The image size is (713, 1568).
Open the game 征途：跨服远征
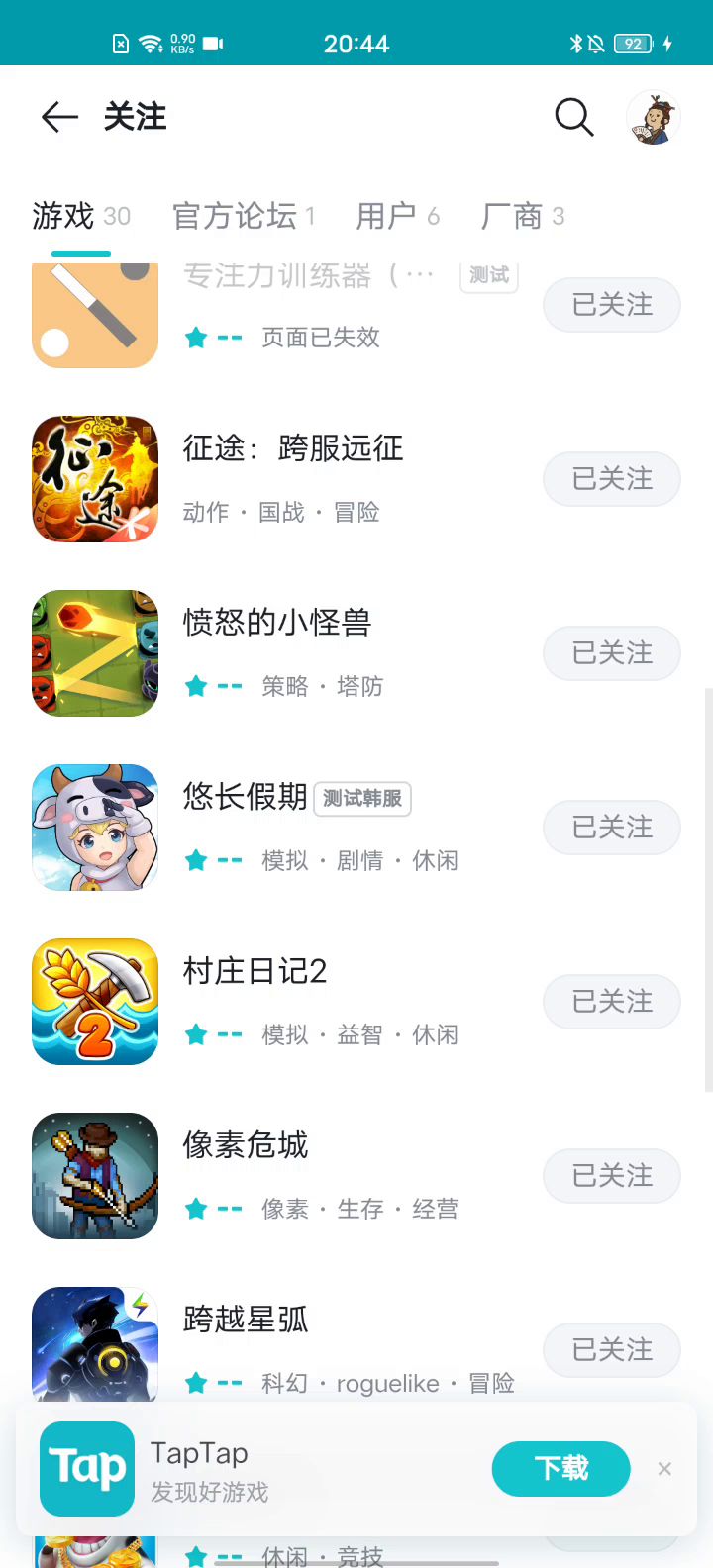coord(293,449)
